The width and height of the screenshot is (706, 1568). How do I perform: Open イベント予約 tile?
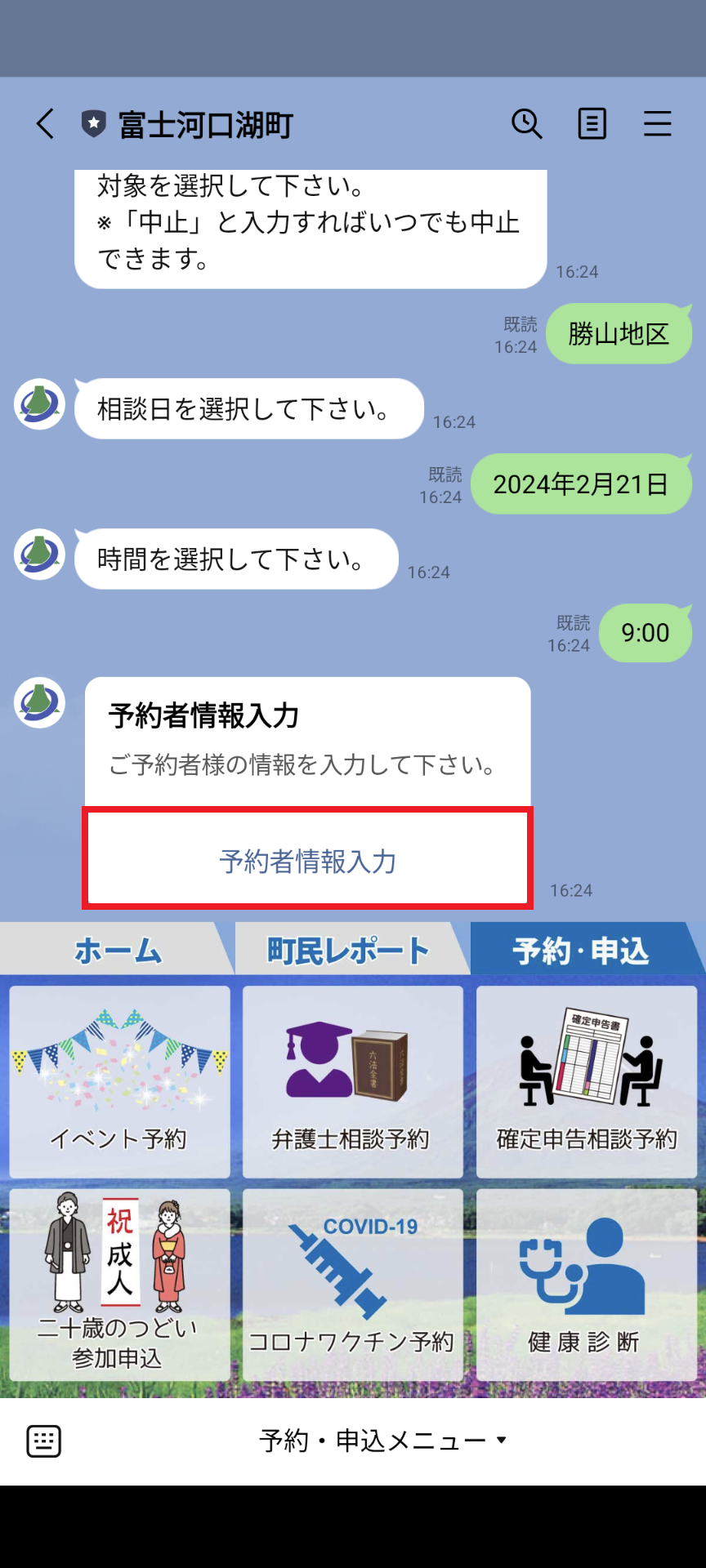119,1081
